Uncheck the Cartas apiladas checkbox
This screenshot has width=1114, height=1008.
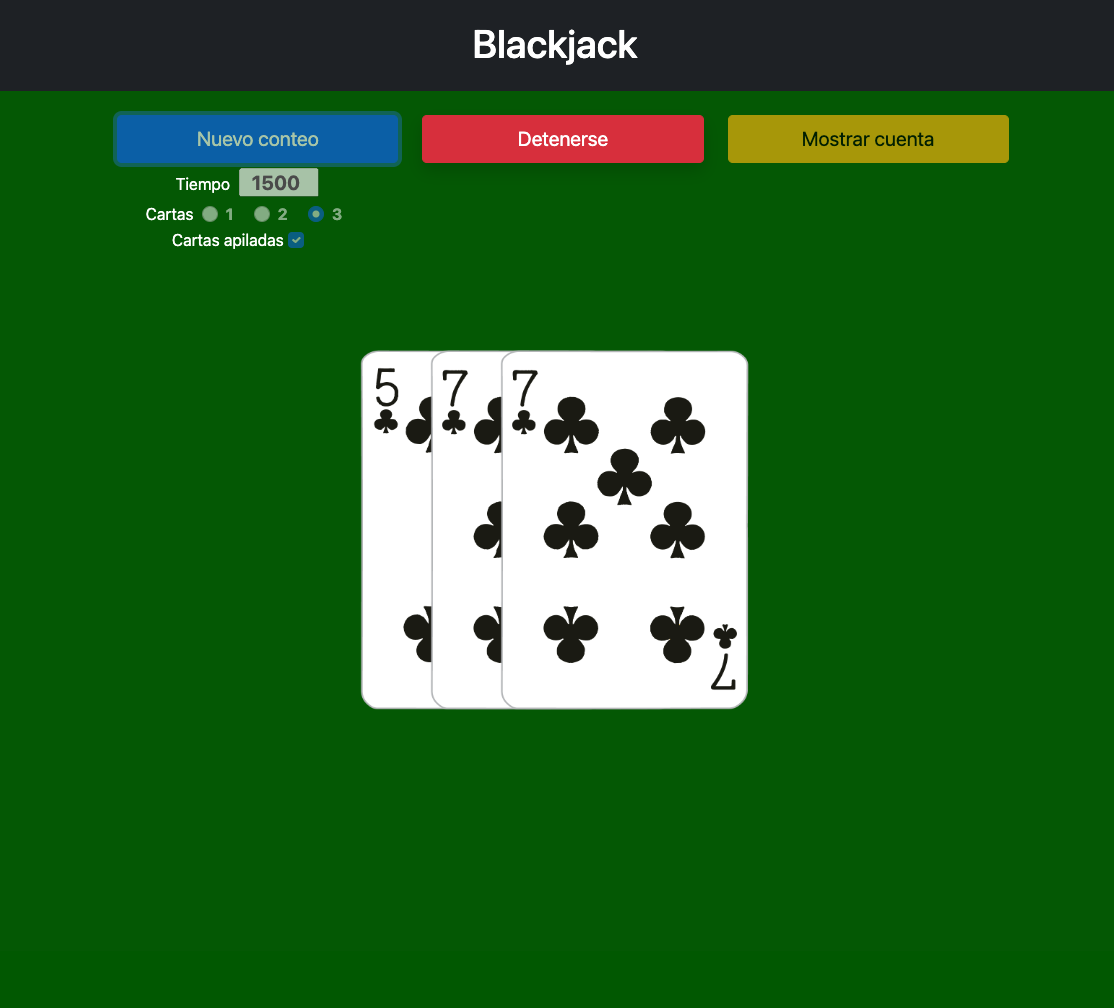click(x=296, y=240)
